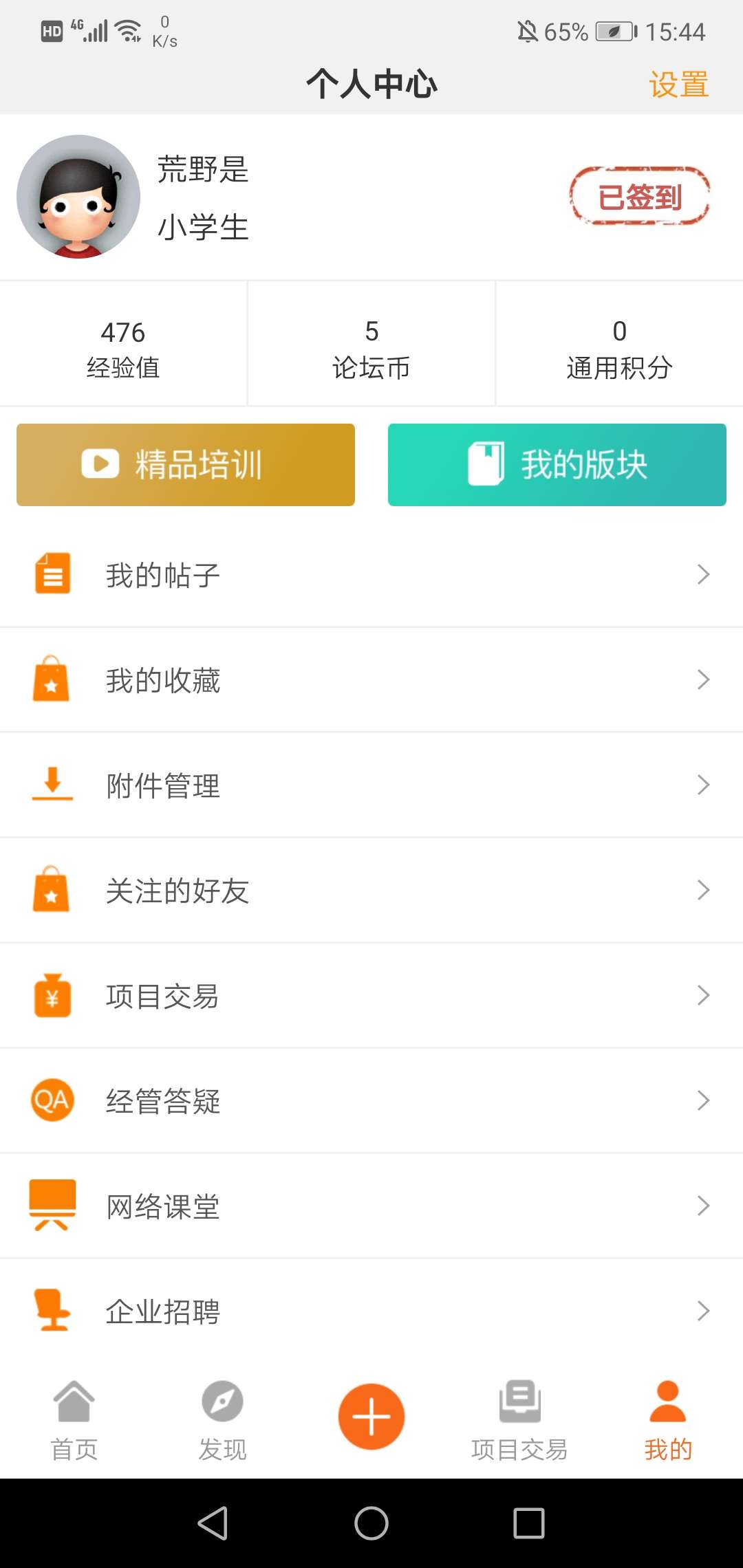Image resolution: width=743 pixels, height=1568 pixels.
Task: Go back with the system back button
Action: [213, 1523]
